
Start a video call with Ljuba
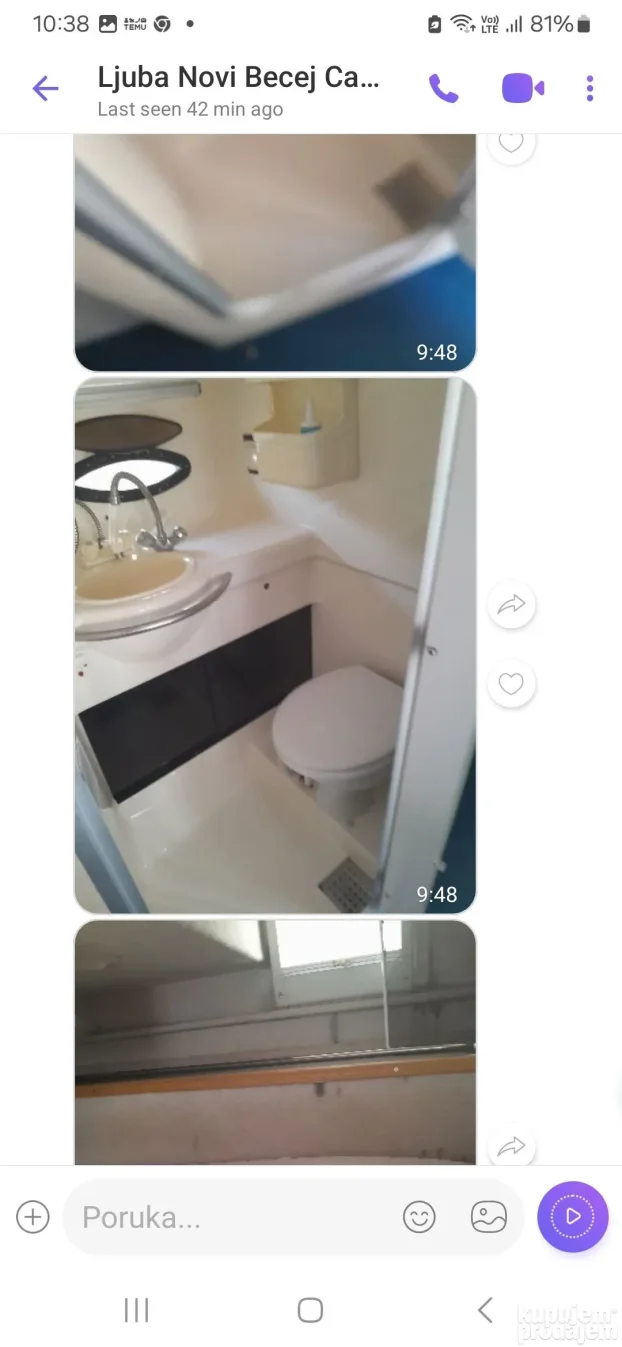pyautogui.click(x=522, y=89)
